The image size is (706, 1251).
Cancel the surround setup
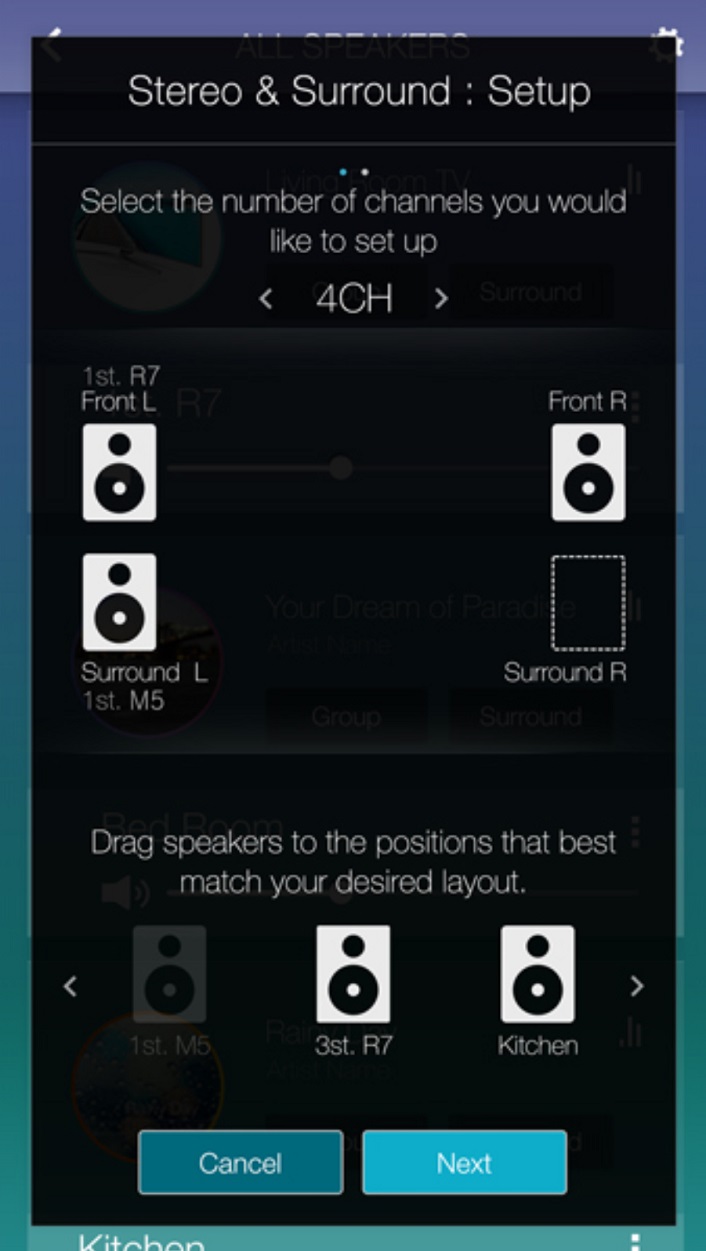(x=240, y=1162)
